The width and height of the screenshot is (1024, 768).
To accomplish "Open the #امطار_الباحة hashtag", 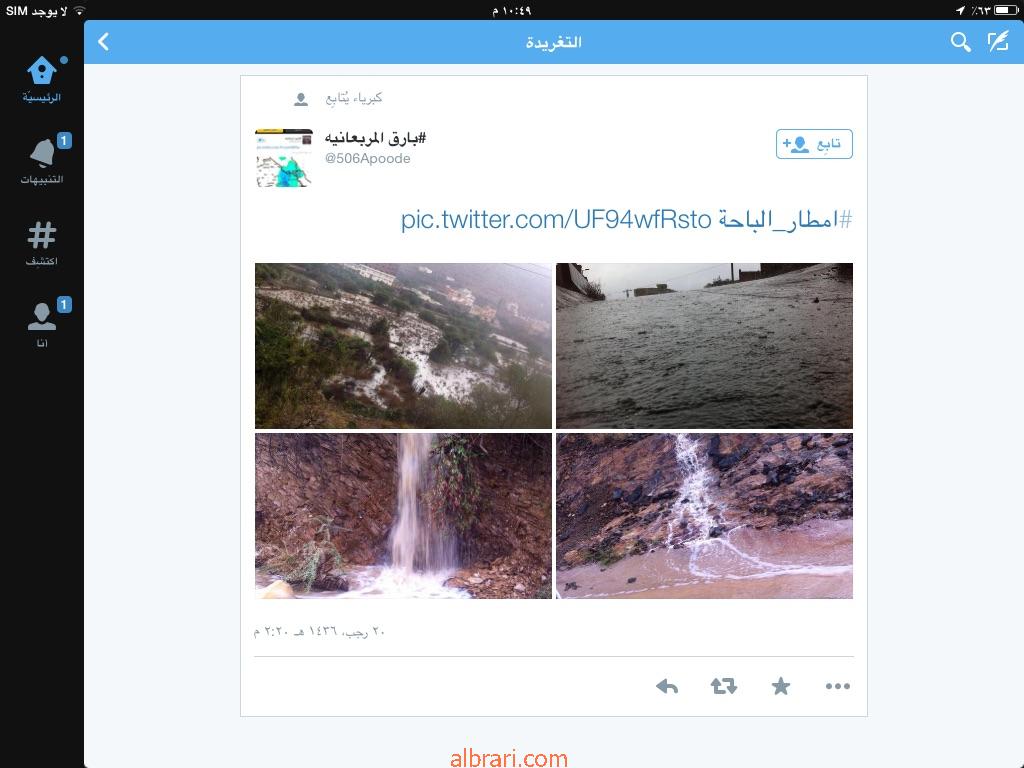I will (785, 219).
